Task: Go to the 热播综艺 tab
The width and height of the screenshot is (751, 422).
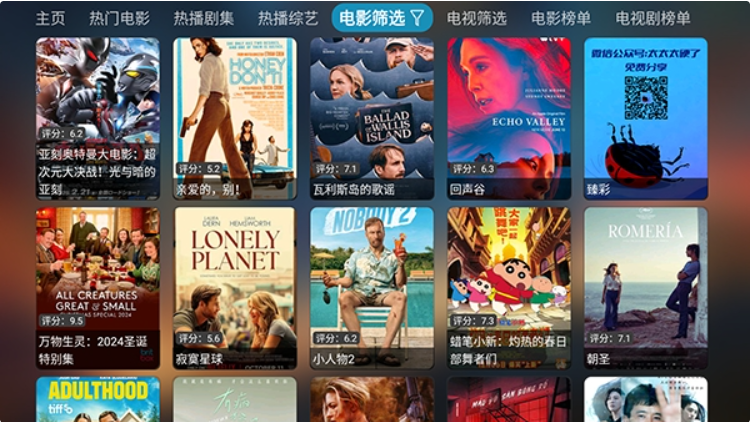Action: [288, 18]
